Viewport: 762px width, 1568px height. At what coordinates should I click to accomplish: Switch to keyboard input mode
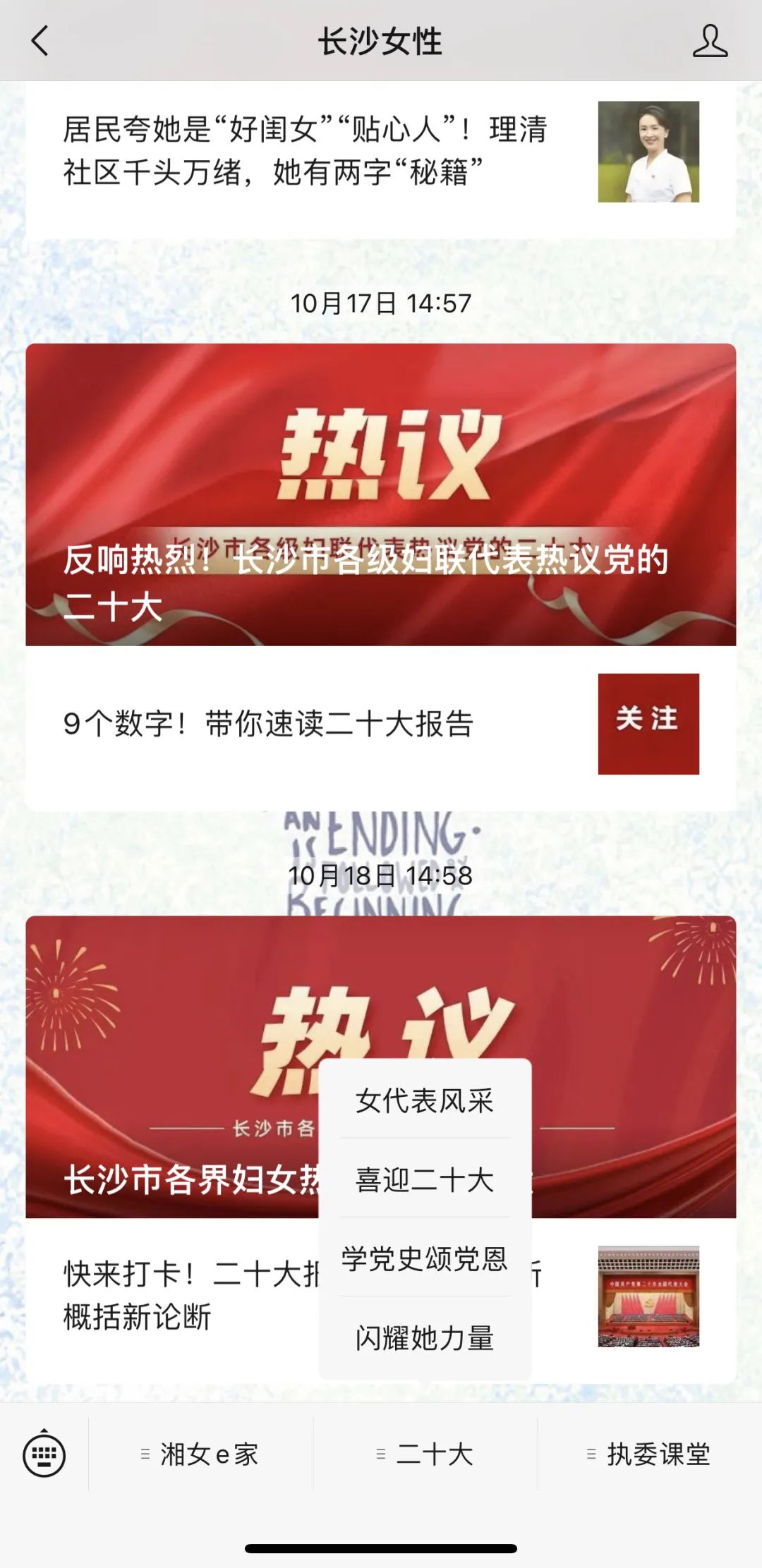[44, 1454]
